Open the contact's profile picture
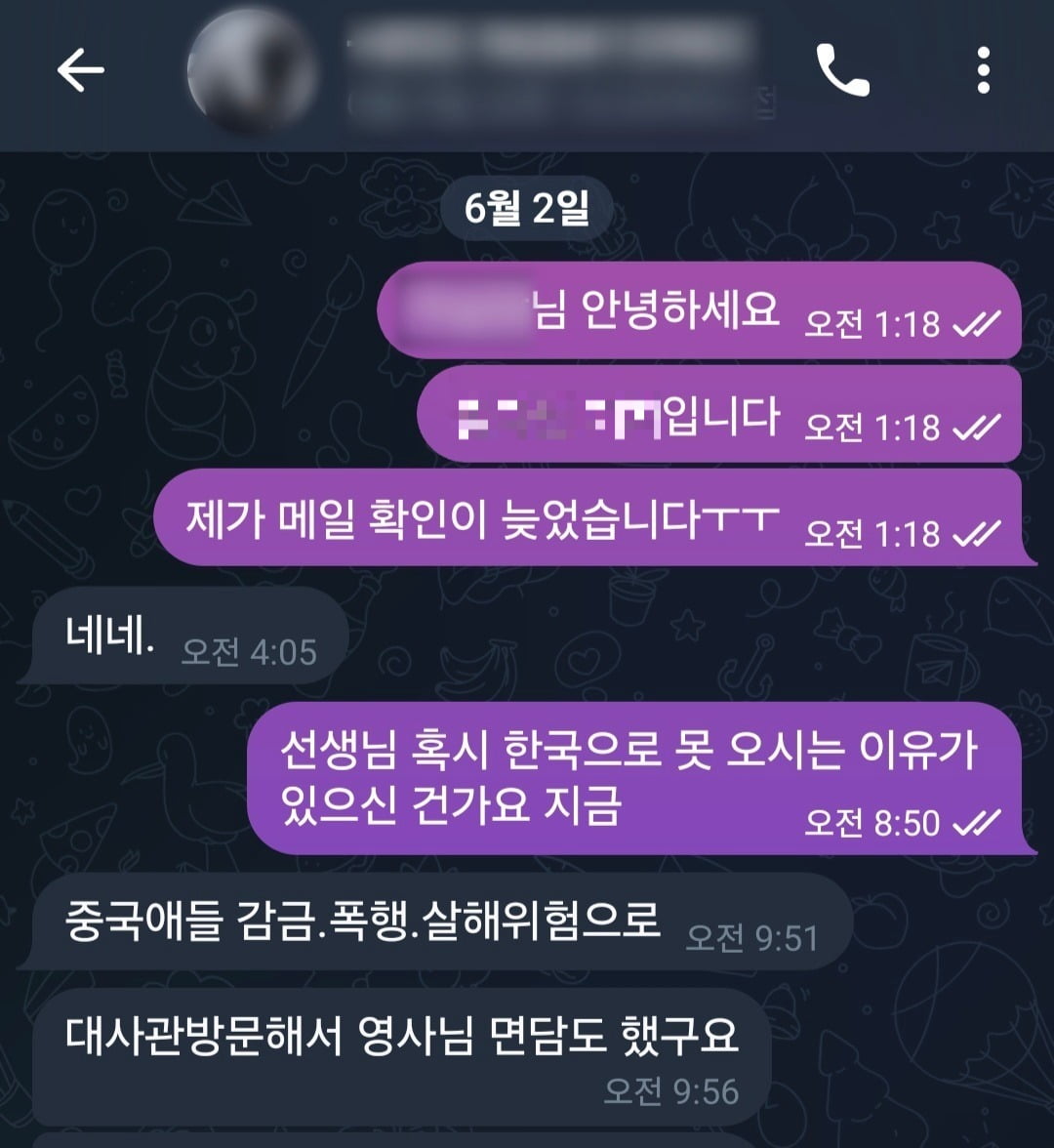 pos(253,70)
